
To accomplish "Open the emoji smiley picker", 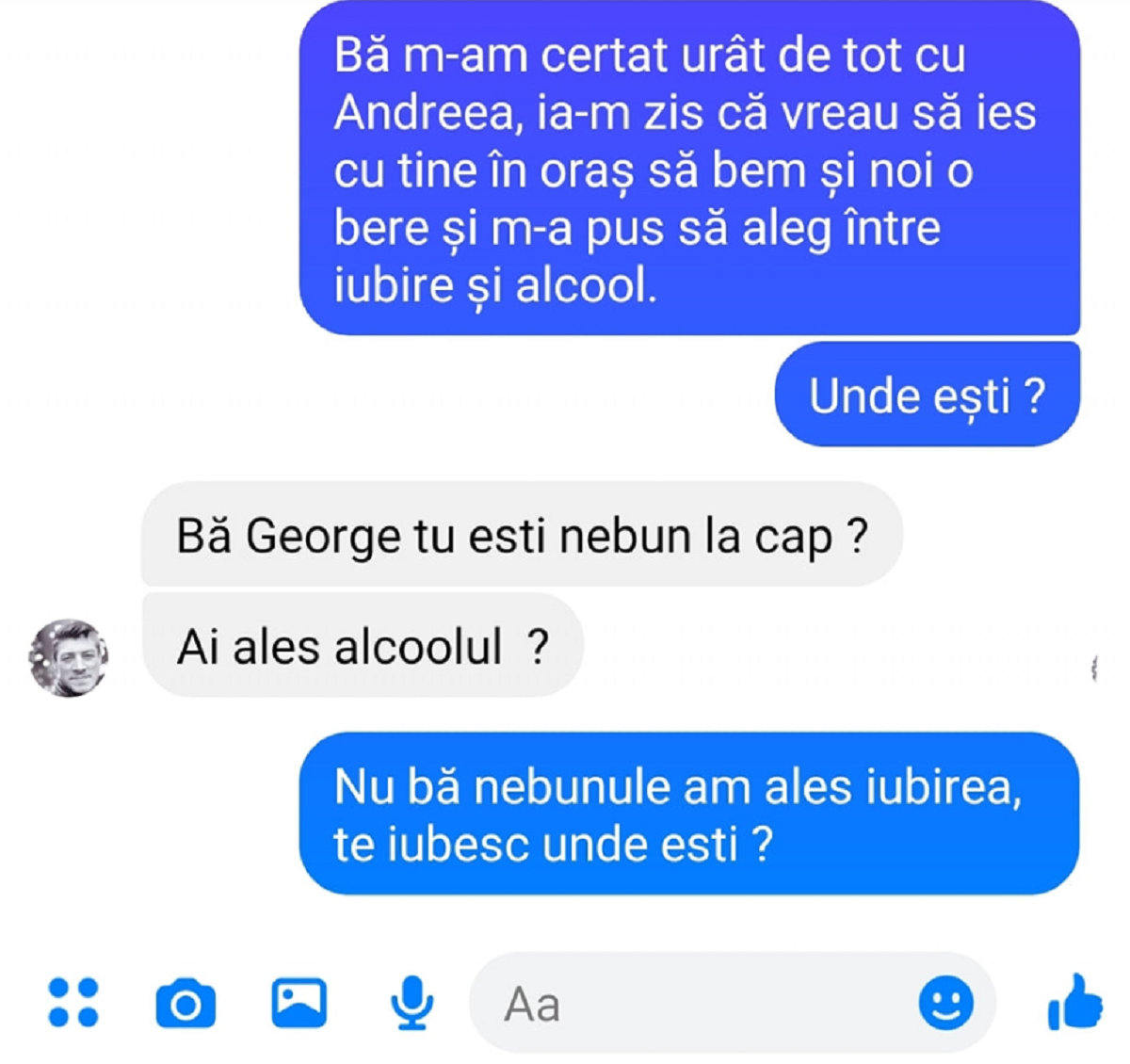I will (945, 1002).
